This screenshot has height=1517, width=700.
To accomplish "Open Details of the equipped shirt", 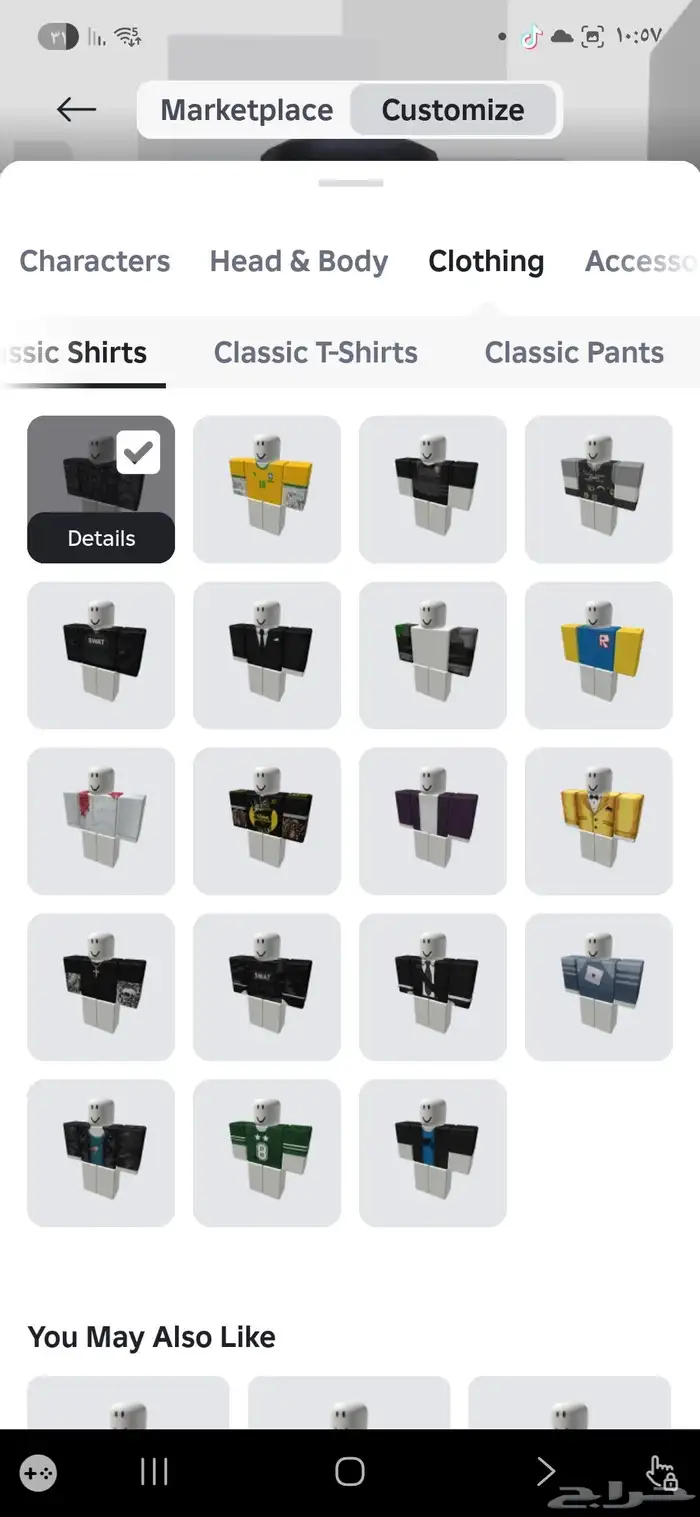I will [101, 538].
